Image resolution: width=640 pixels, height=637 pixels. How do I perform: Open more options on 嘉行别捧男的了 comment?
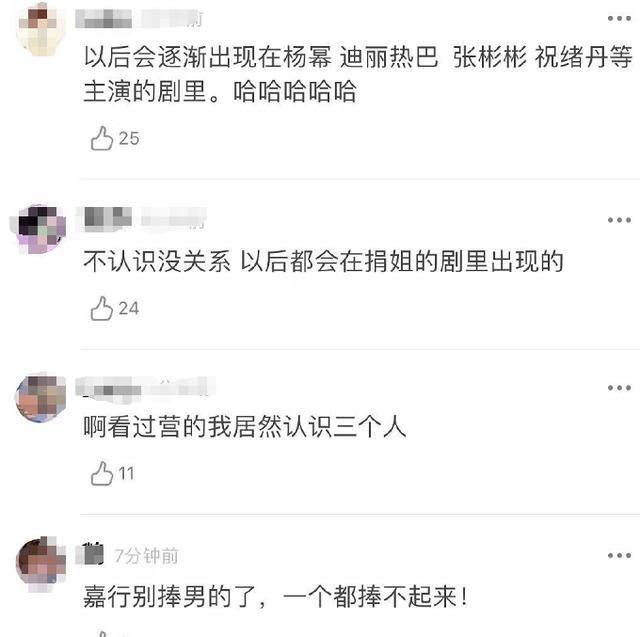(x=619, y=555)
